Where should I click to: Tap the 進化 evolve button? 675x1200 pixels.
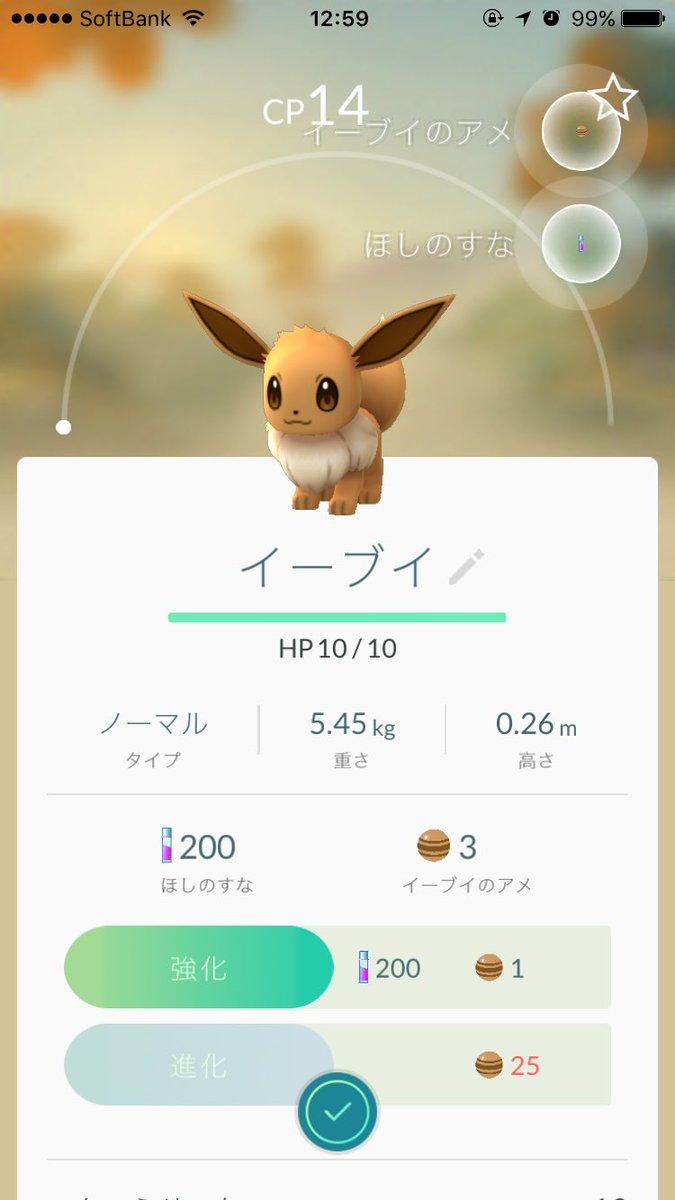coord(199,1064)
